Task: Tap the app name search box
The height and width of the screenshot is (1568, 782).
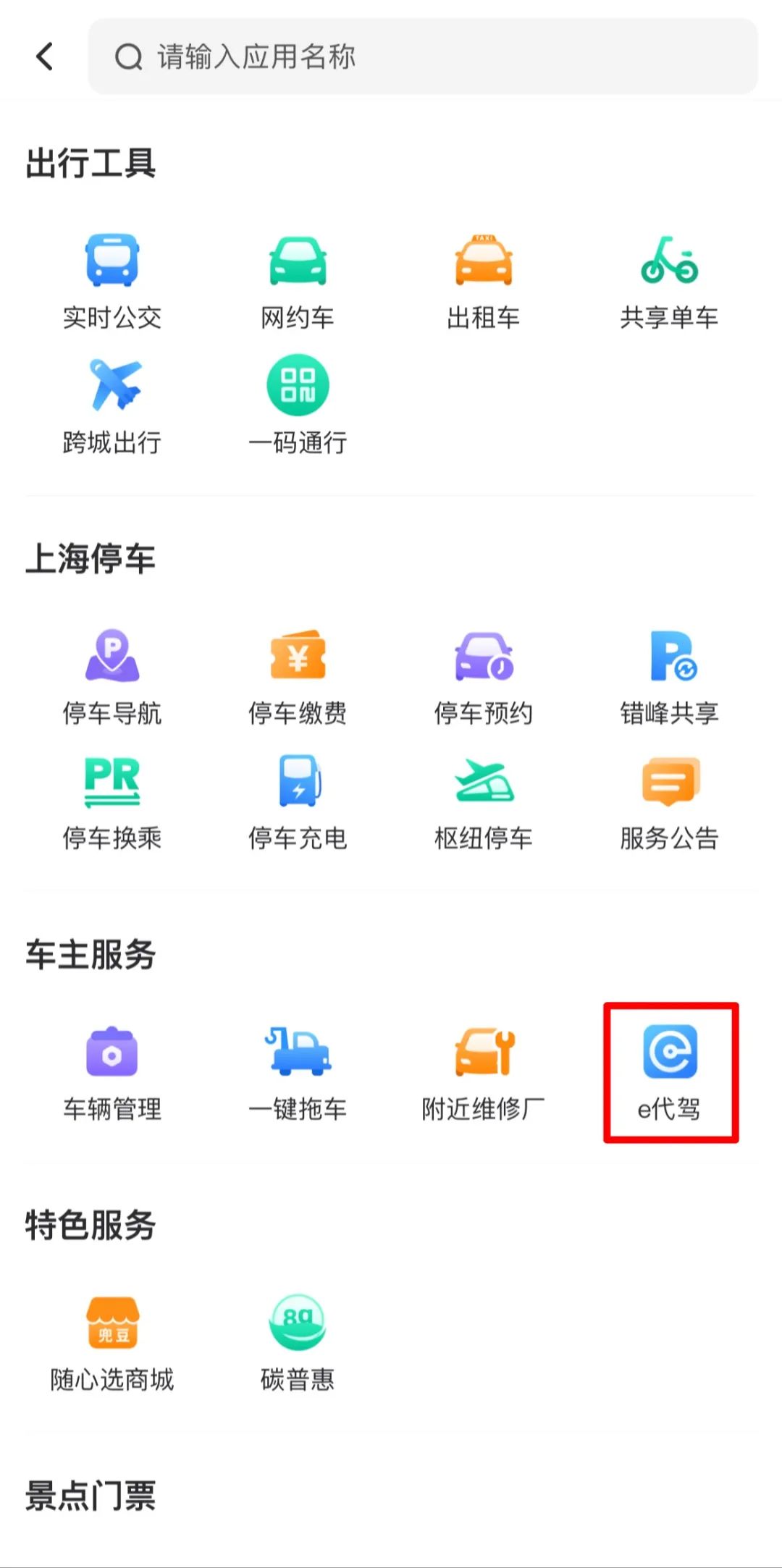Action: tap(423, 56)
